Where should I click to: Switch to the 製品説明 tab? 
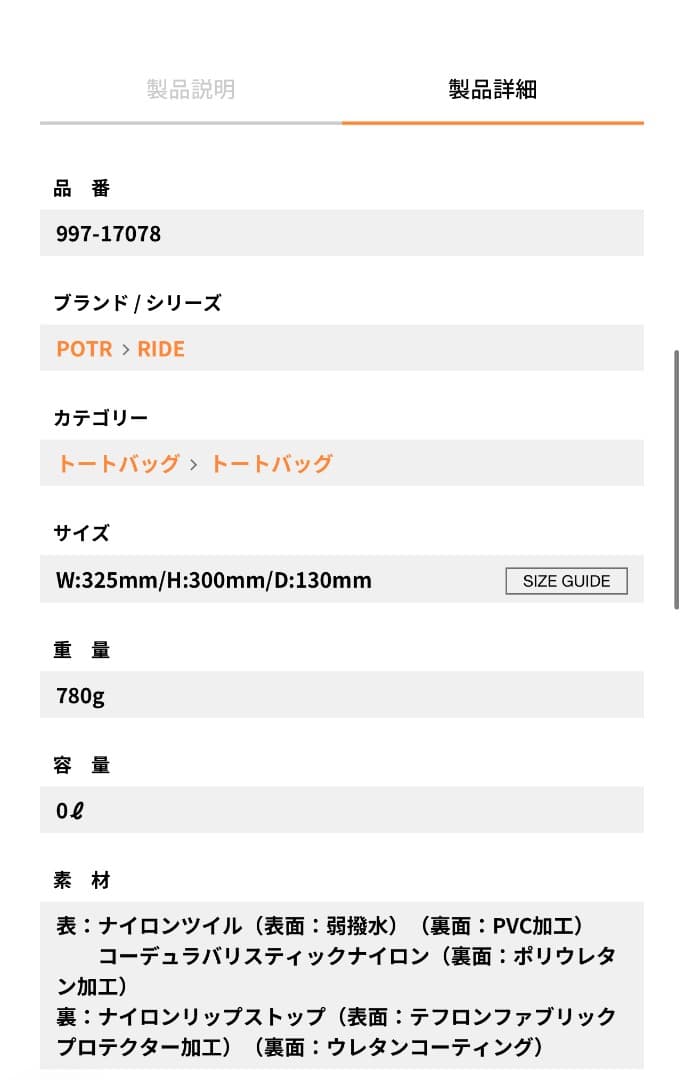[190, 90]
